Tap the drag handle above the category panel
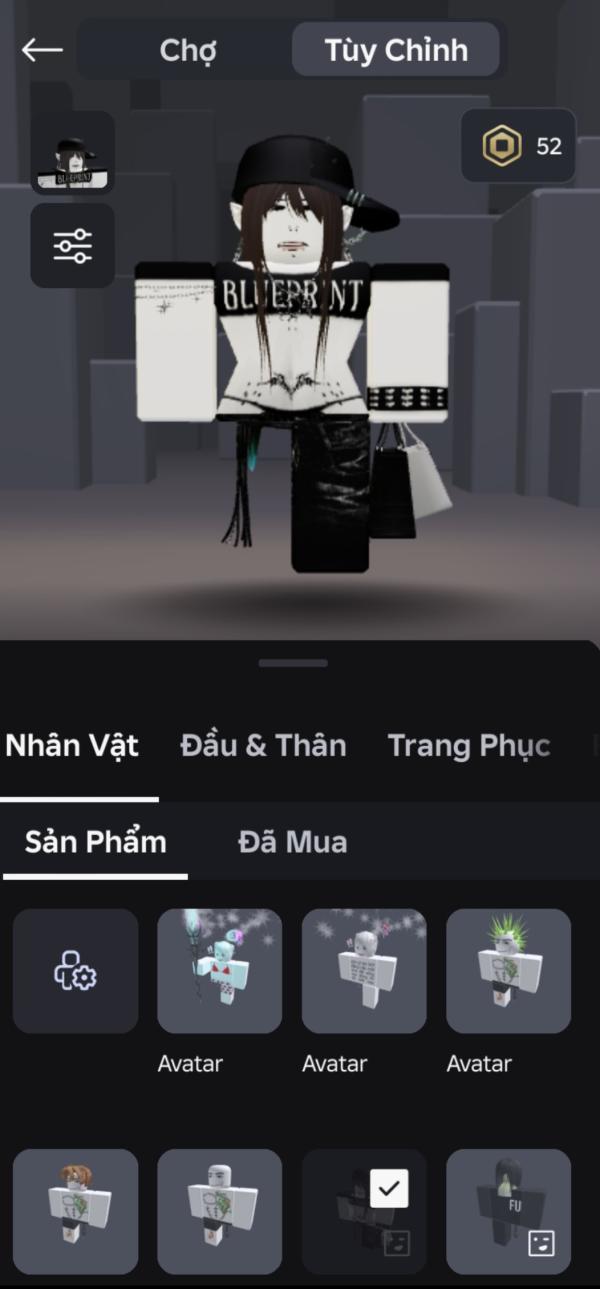 (293, 662)
